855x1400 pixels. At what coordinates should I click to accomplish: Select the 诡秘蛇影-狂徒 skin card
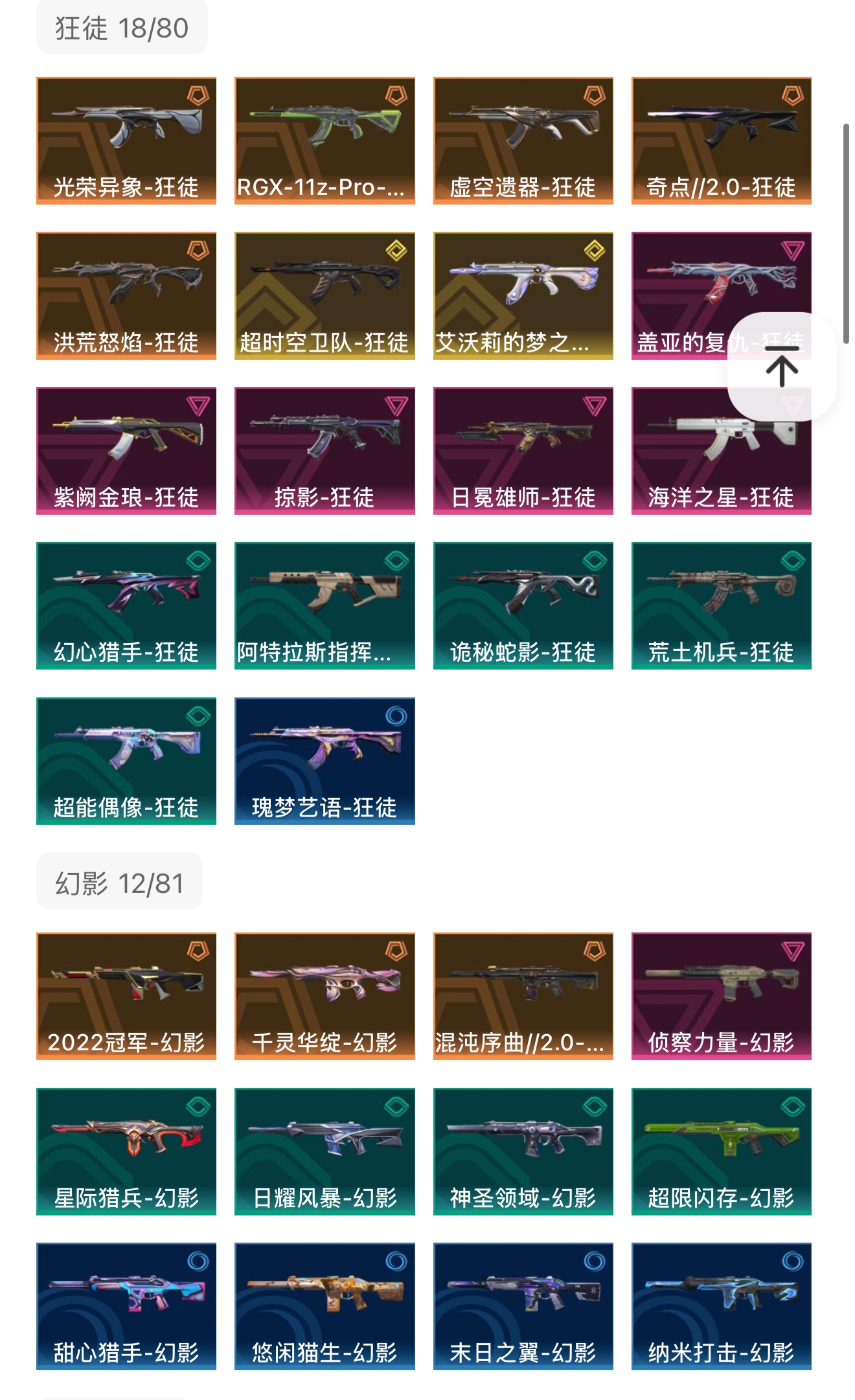click(523, 605)
